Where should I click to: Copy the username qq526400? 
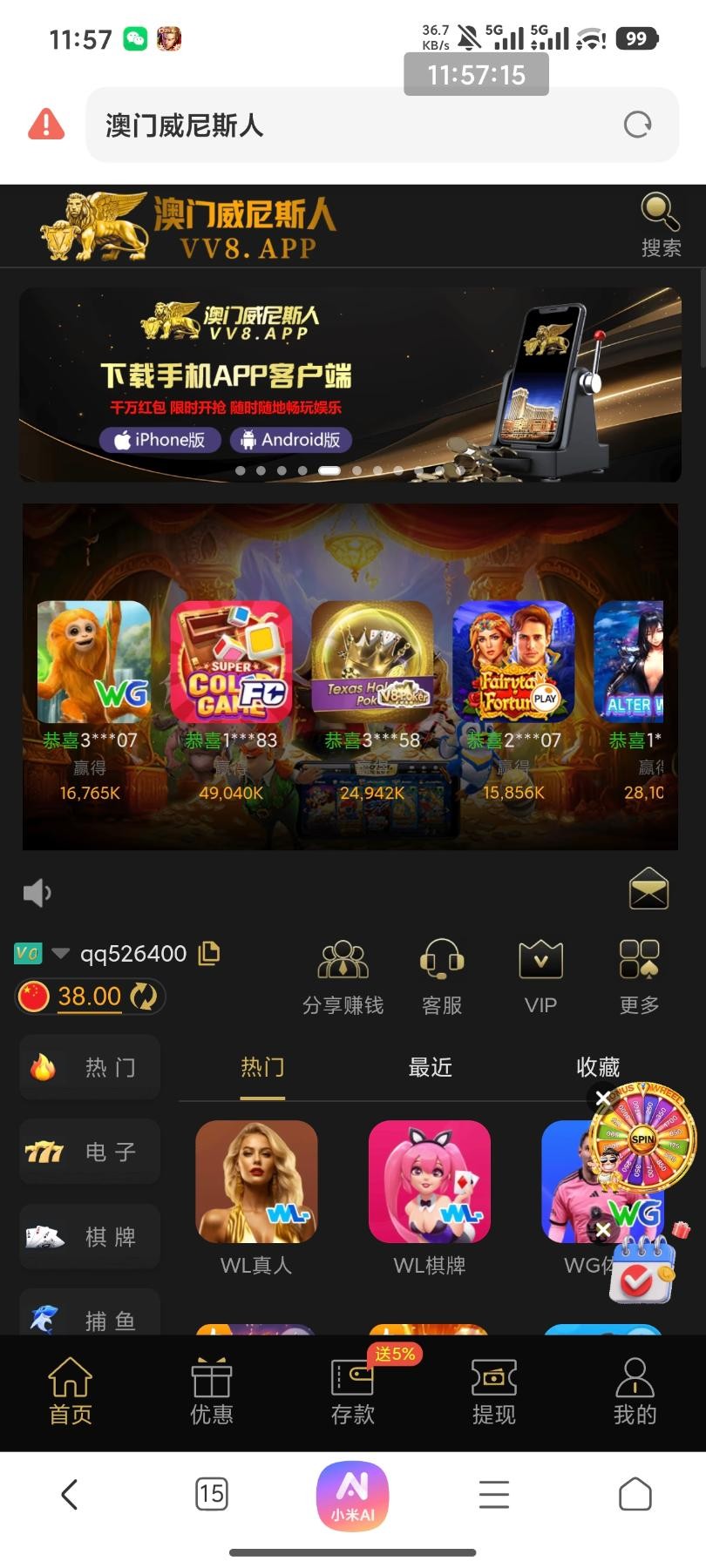209,953
